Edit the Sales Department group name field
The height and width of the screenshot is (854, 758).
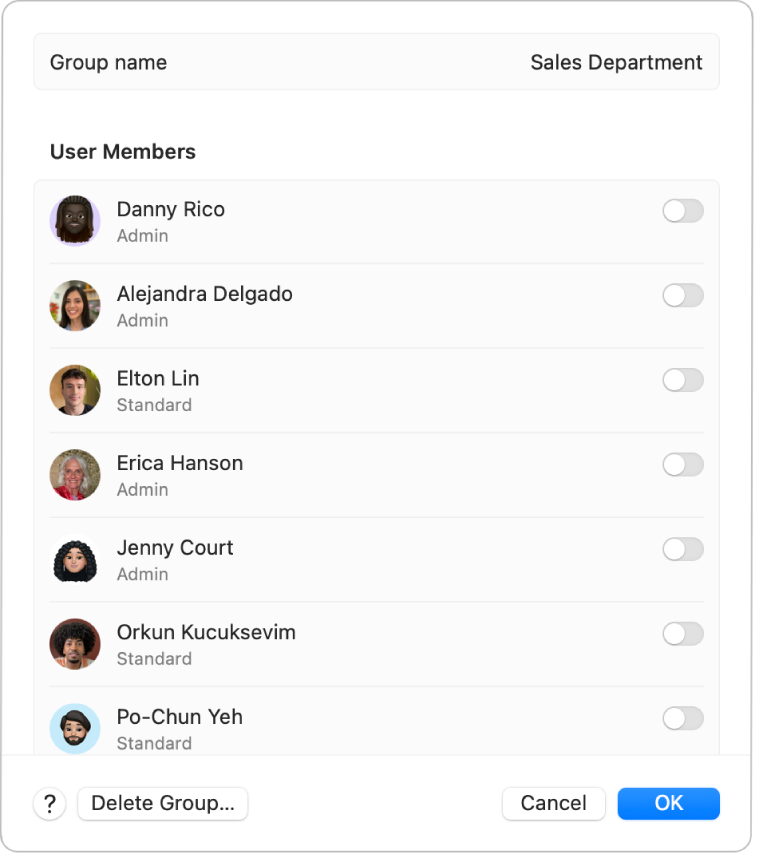(x=615, y=62)
